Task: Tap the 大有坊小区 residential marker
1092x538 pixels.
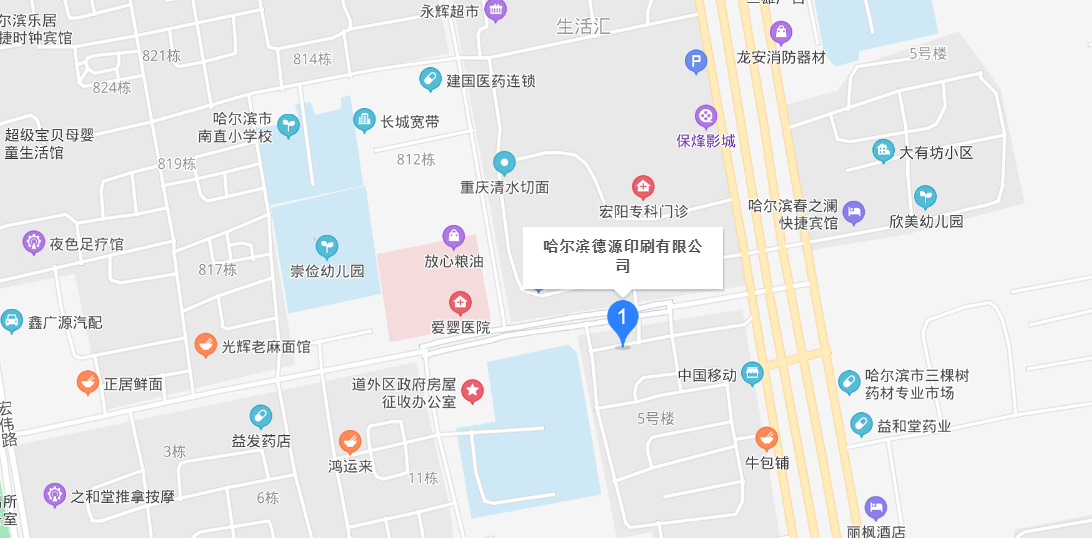Action: pyautogui.click(x=883, y=152)
